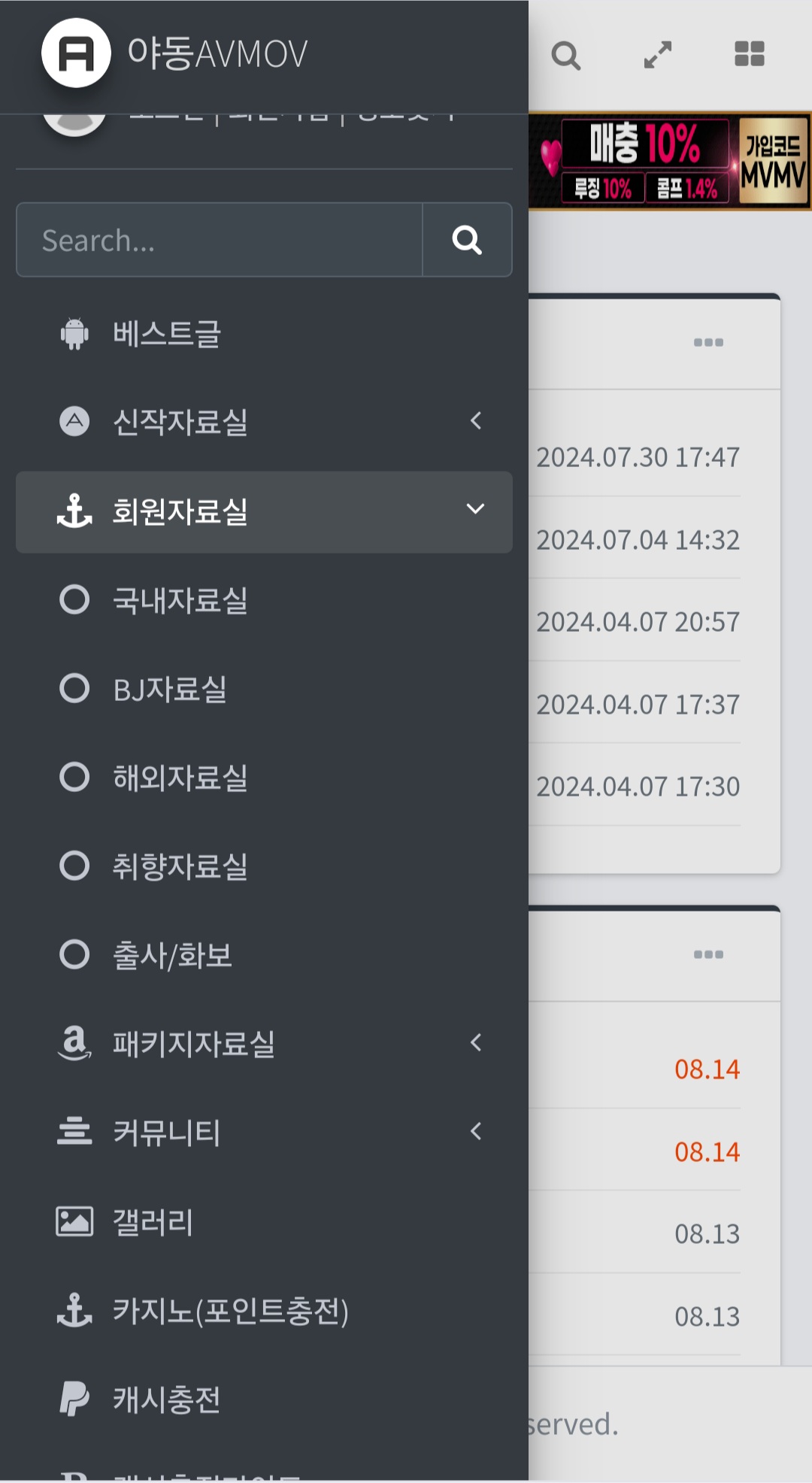
Task: Open the top bar magnifier search icon
Action: point(565,55)
